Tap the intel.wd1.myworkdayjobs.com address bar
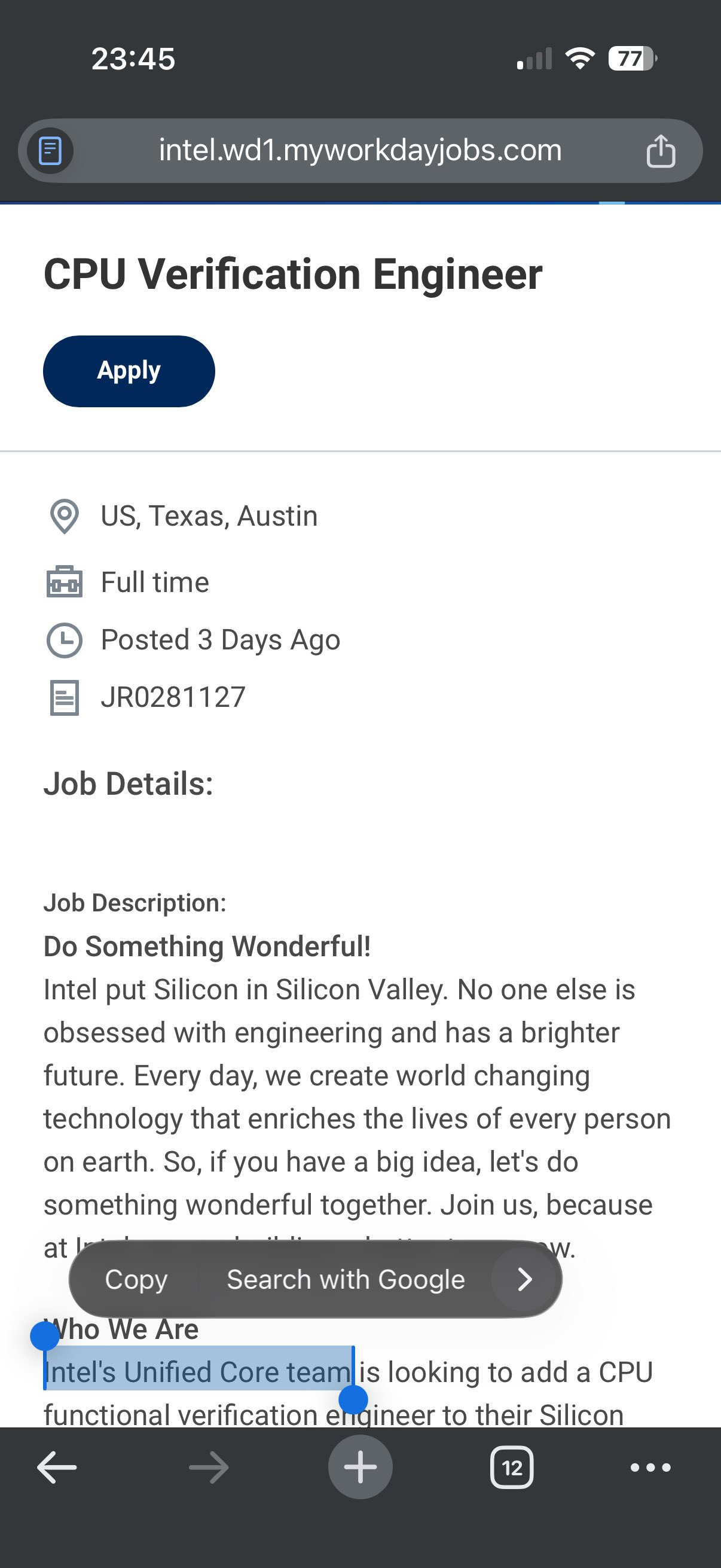Screen dimensions: 721x1568 pyautogui.click(x=360, y=151)
